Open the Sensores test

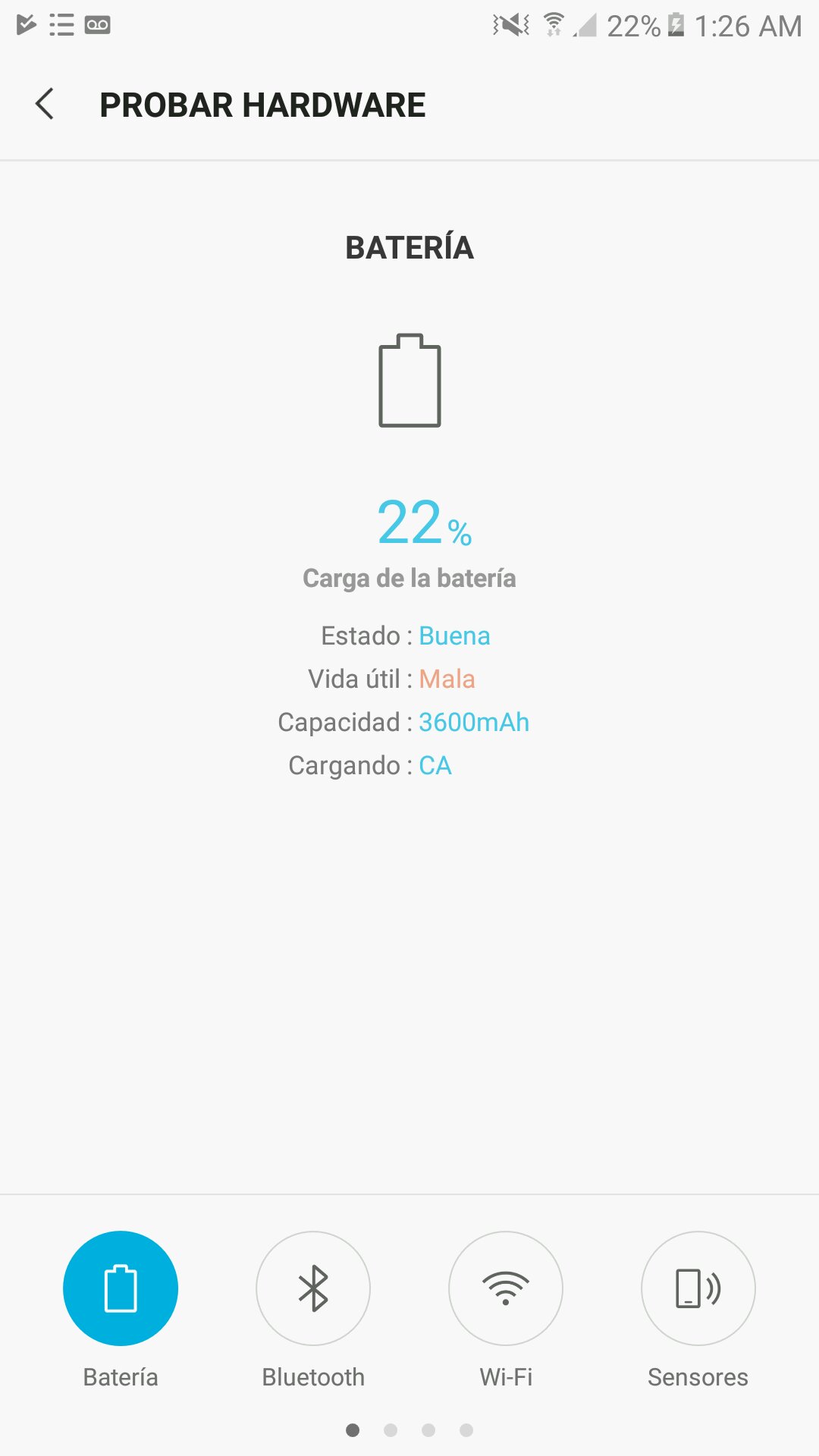tap(698, 1288)
